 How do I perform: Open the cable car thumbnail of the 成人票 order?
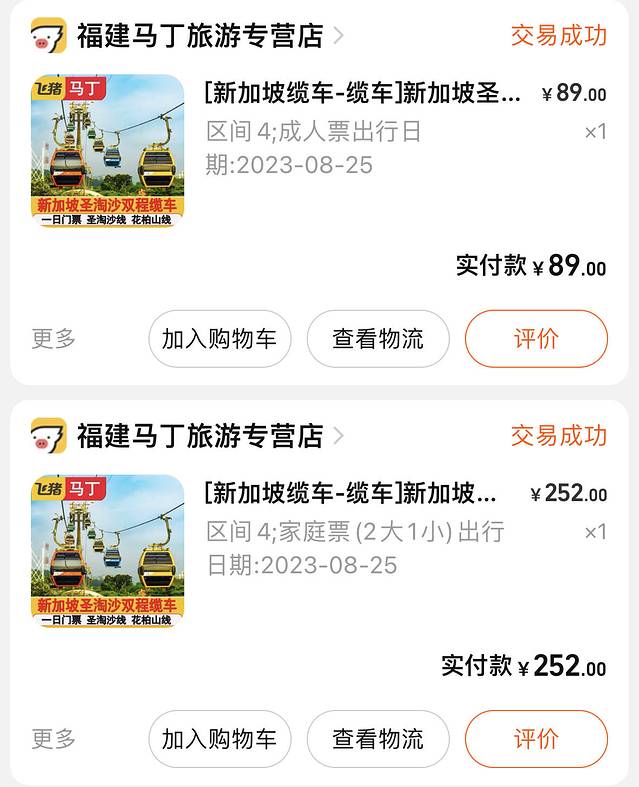point(108,151)
